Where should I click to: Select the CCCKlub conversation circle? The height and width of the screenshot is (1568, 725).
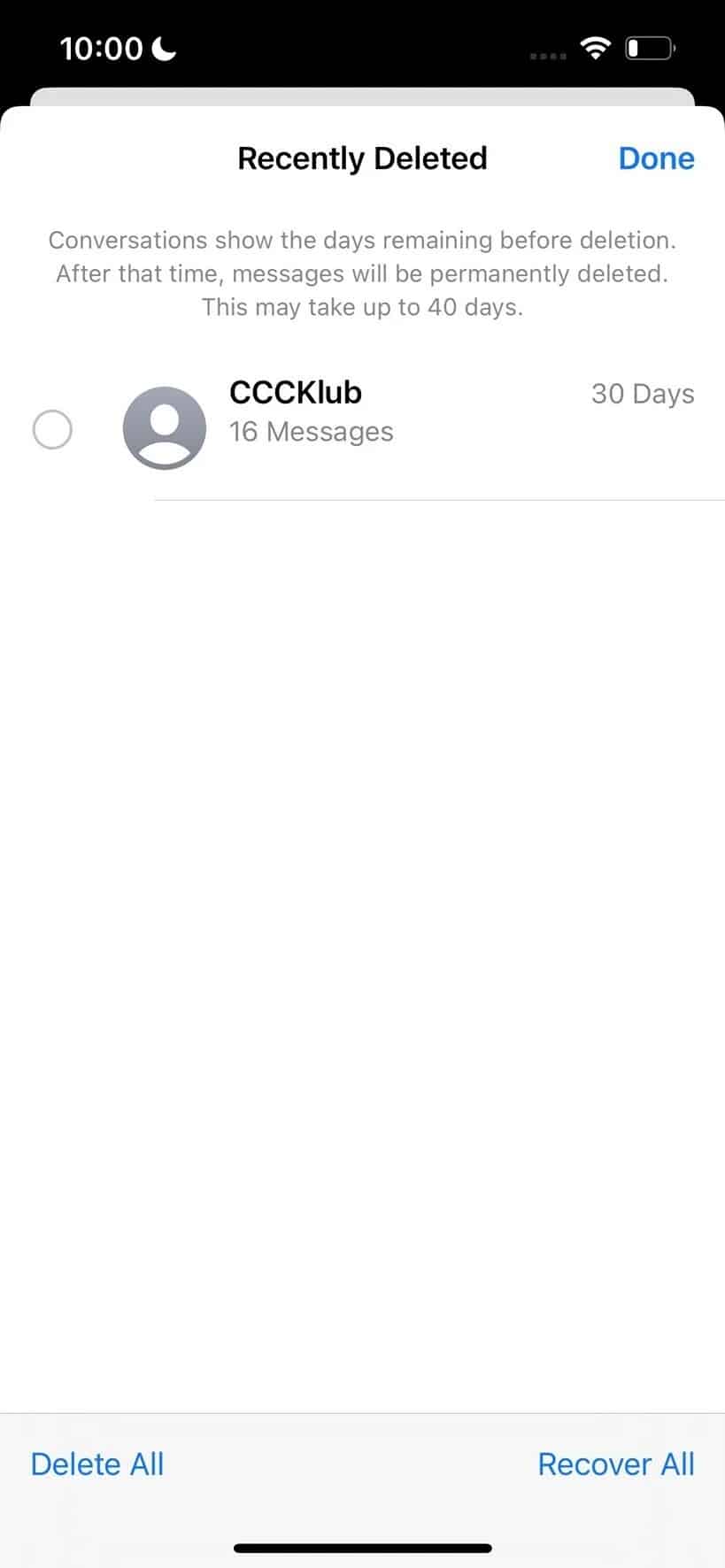point(52,430)
